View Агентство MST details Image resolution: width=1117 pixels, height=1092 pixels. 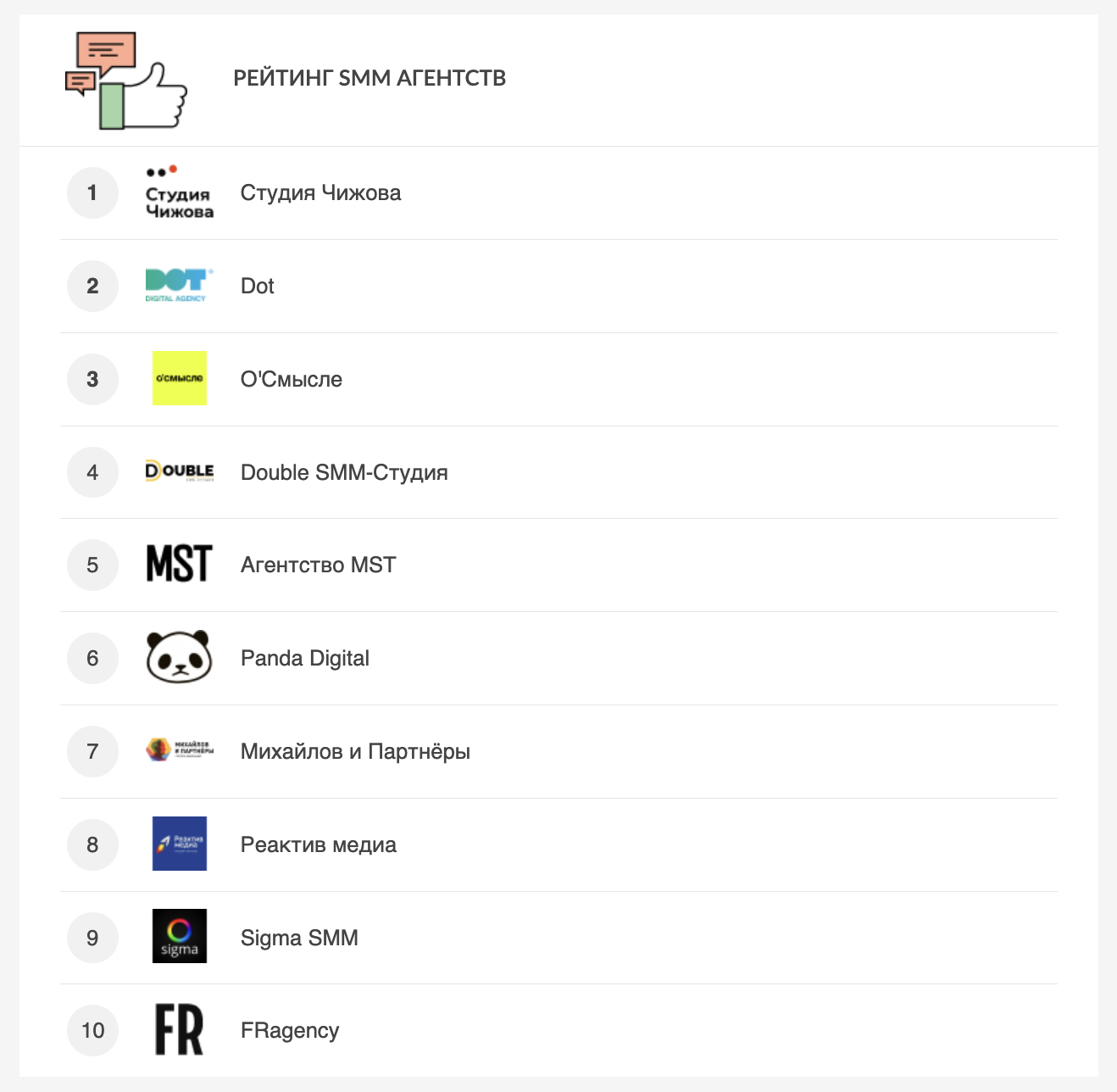point(318,565)
